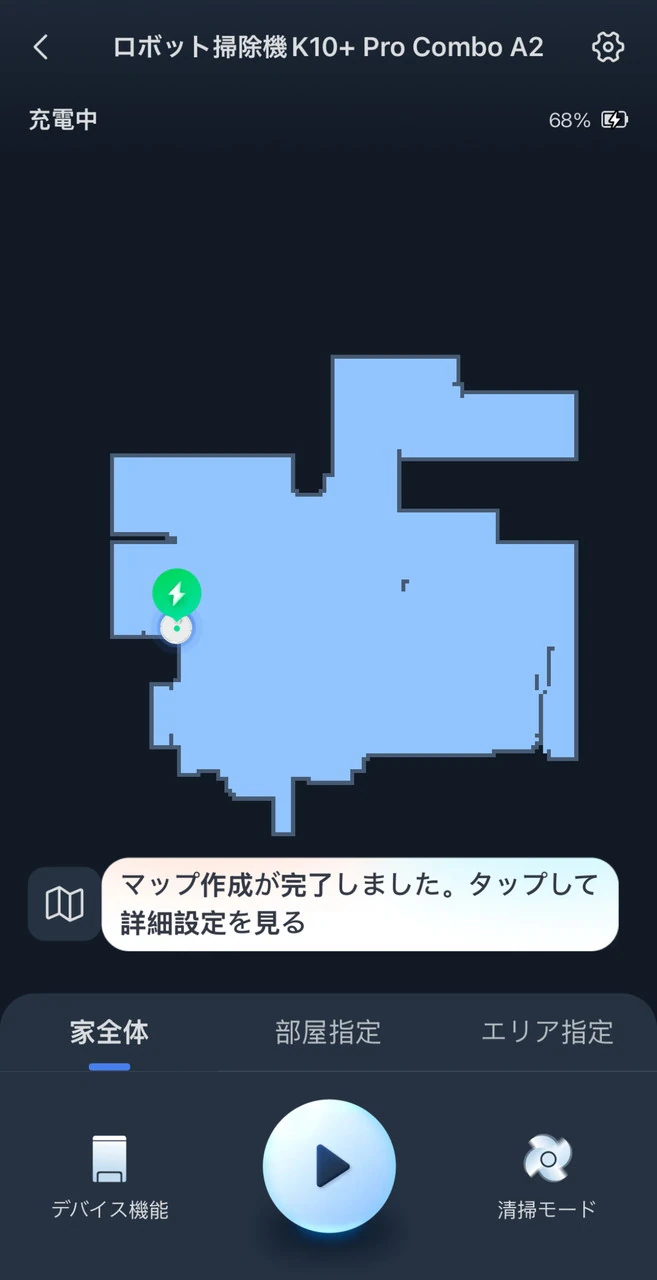Tap the map creation completed banner
This screenshot has width=657, height=1280.
point(360,904)
